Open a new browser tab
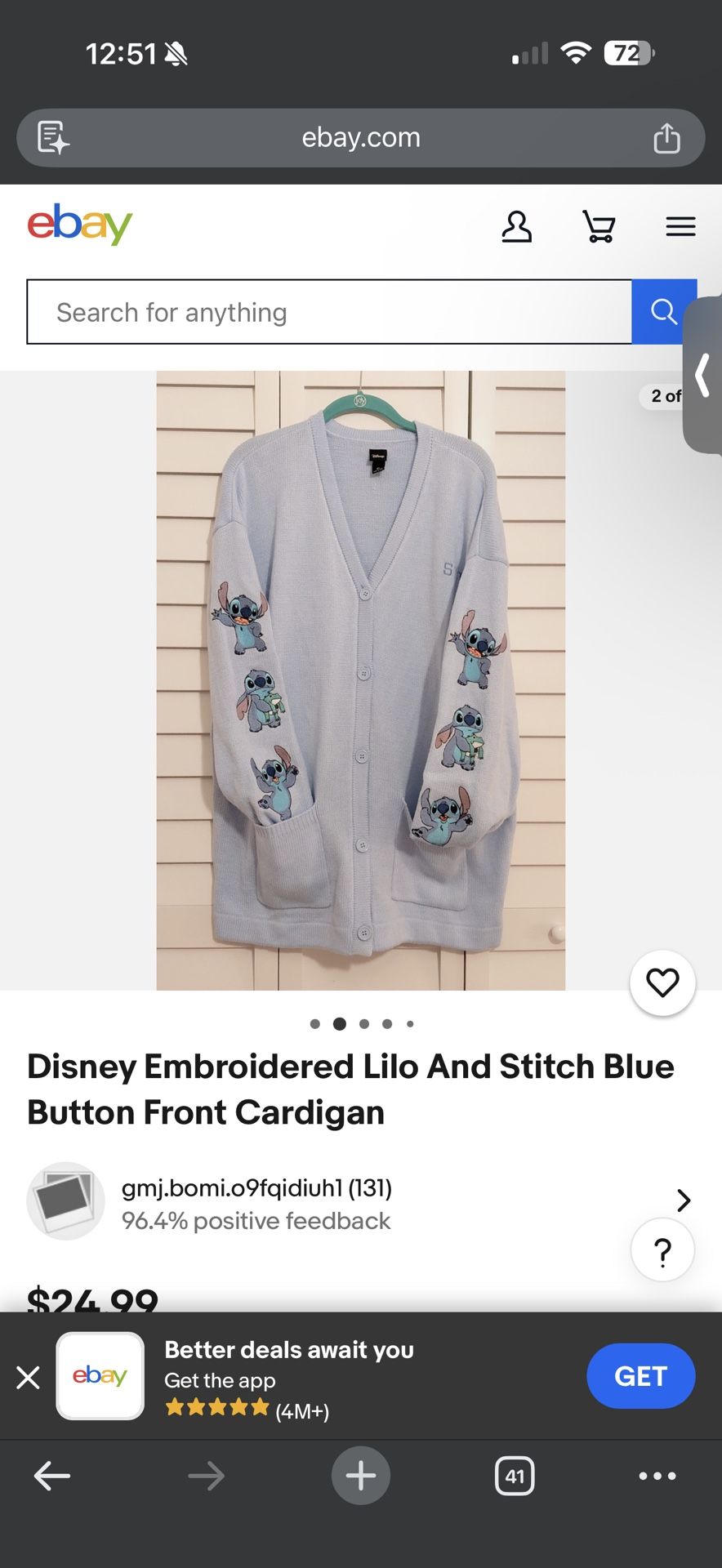 [360, 1476]
